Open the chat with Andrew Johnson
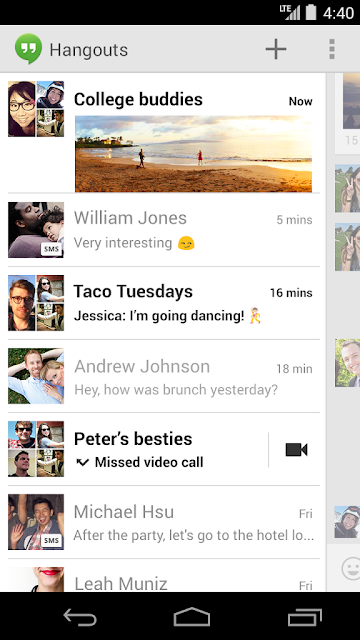Viewport: 360px width, 640px height. (x=163, y=376)
